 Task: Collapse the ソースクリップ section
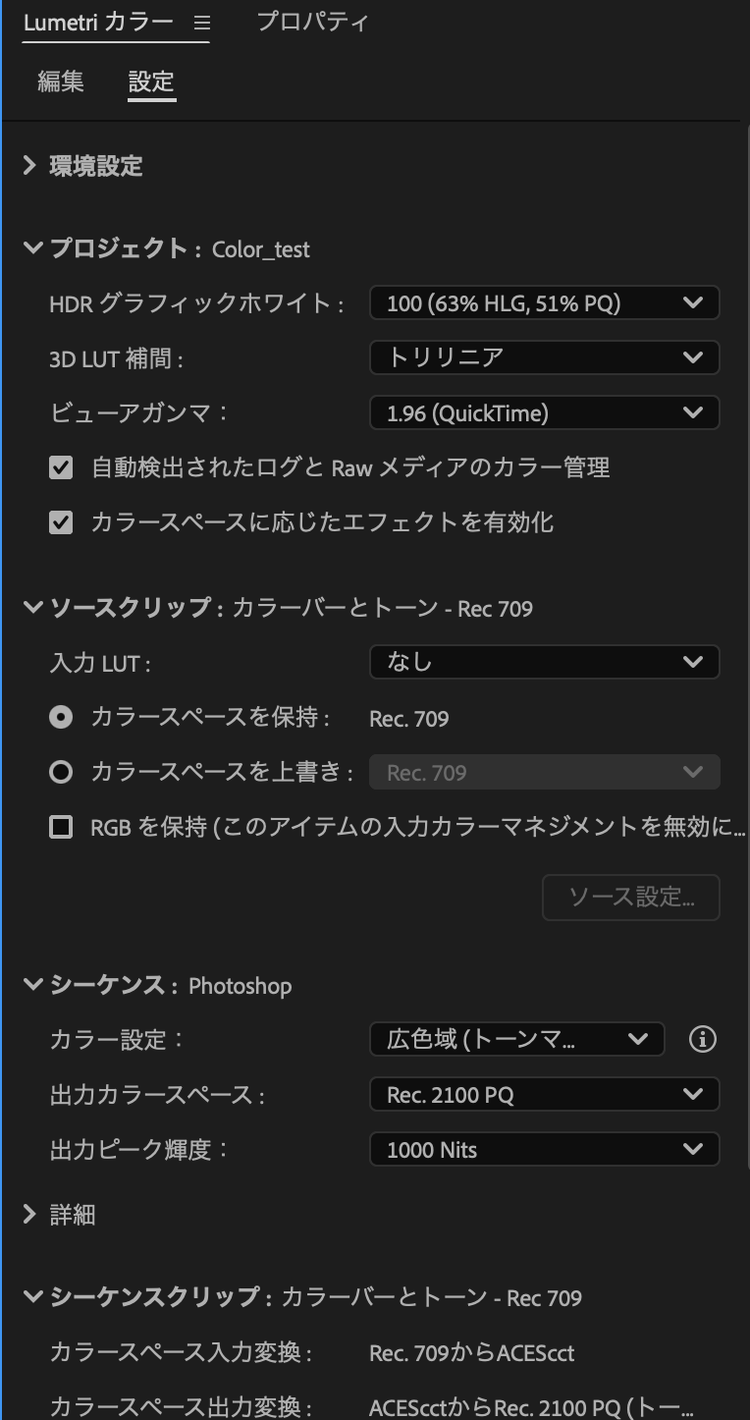pos(32,607)
